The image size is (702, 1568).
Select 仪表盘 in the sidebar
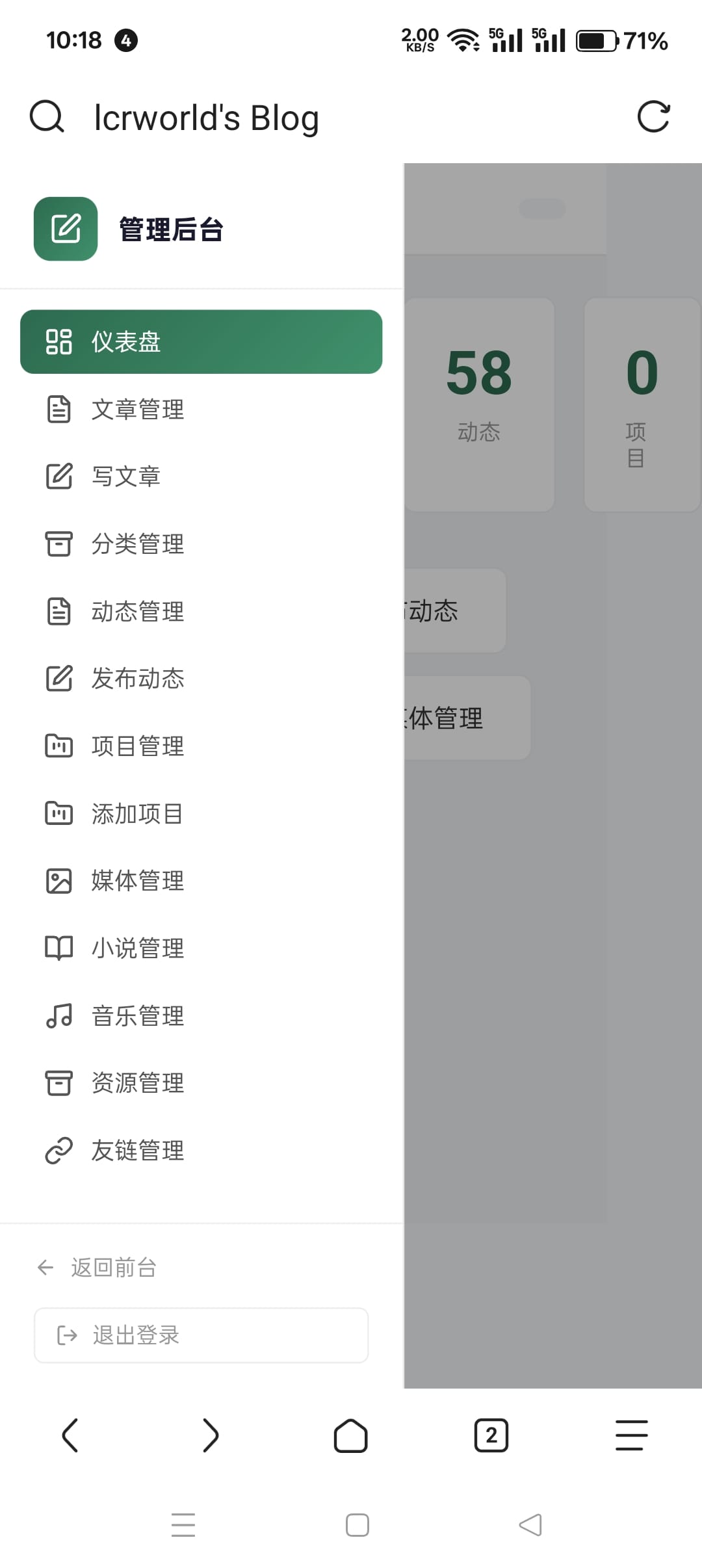tap(201, 342)
